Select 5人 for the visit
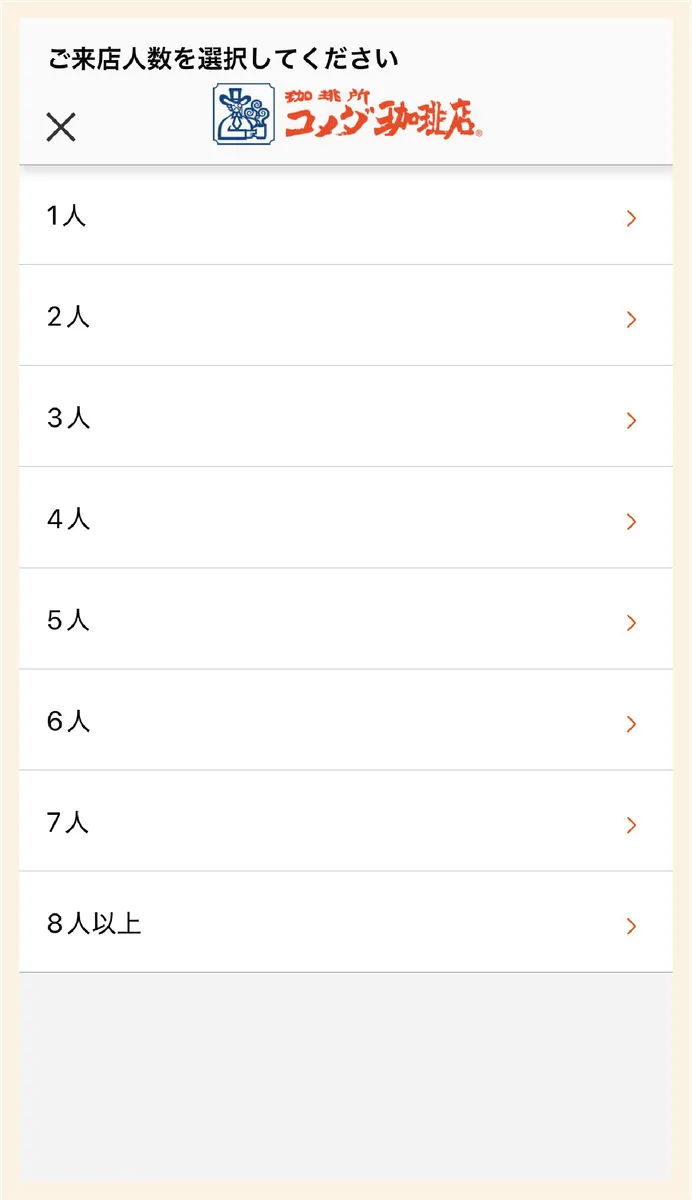The image size is (692, 1200). [346, 619]
